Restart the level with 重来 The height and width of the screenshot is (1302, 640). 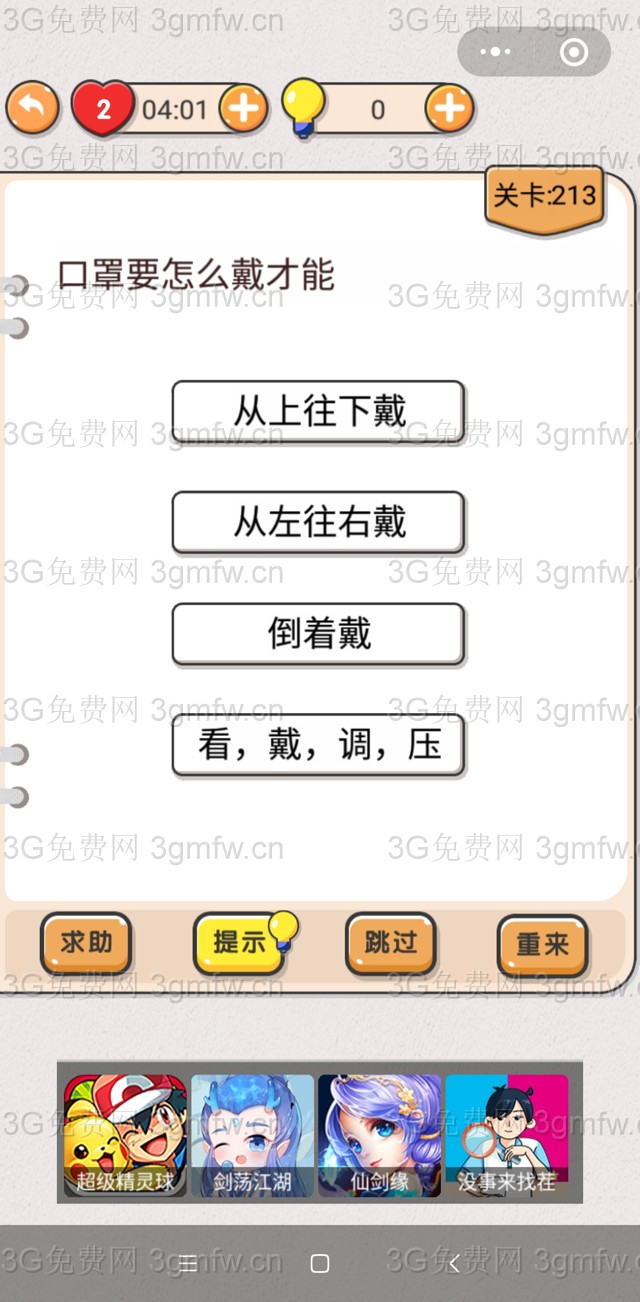(x=542, y=944)
